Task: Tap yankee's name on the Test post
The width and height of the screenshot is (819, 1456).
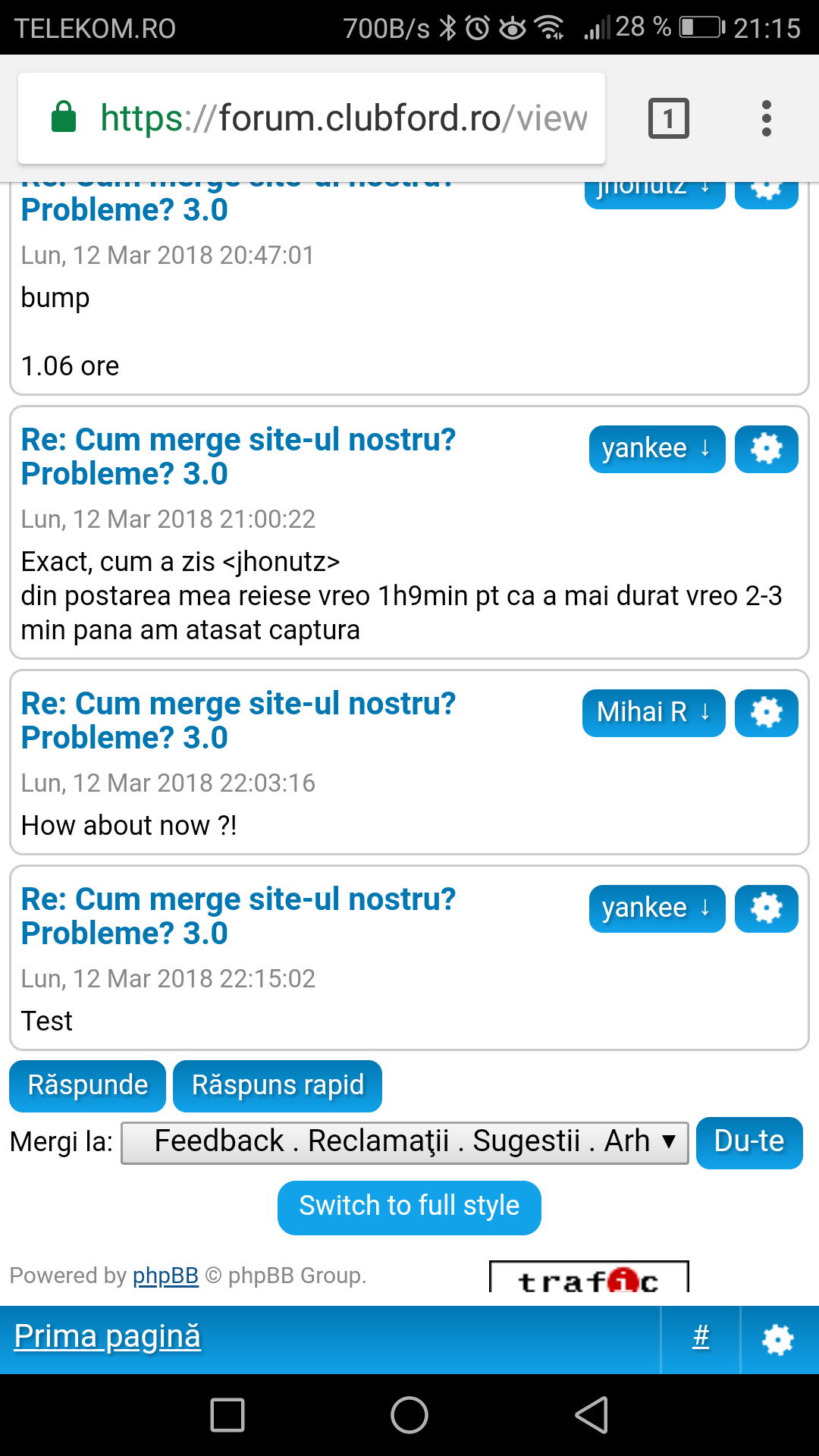Action: pos(657,908)
